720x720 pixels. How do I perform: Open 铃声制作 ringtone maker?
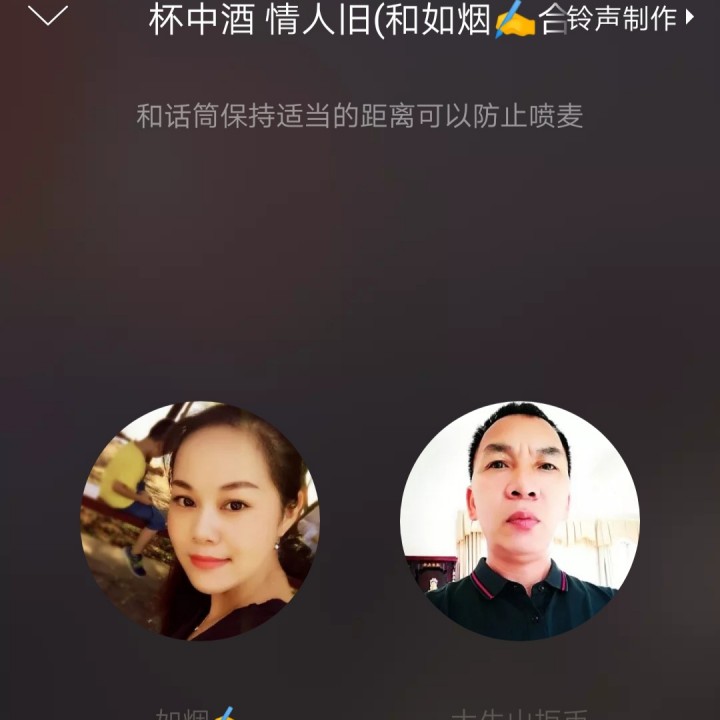[630, 17]
